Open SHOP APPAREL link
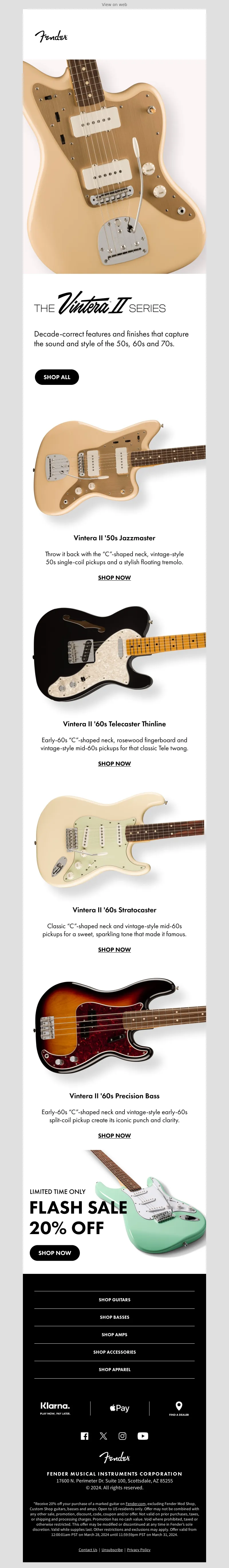This screenshot has width=229, height=1568. tap(114, 1369)
